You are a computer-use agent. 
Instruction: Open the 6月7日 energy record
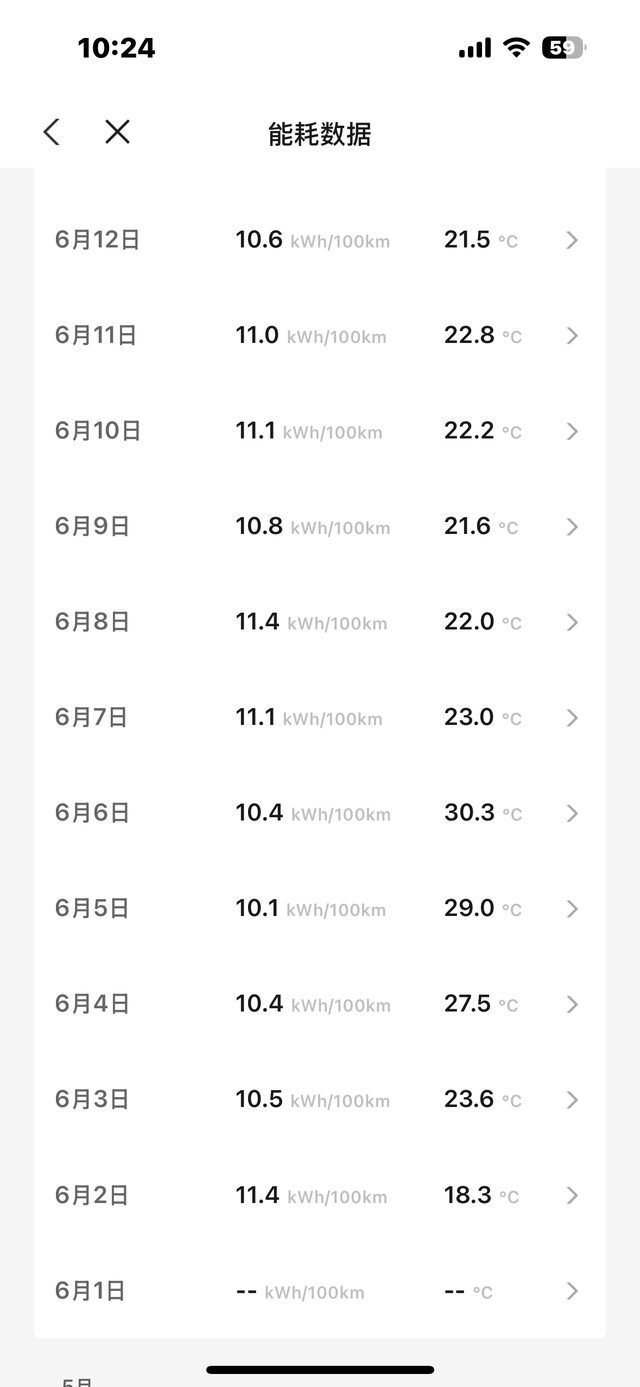pyautogui.click(x=318, y=718)
